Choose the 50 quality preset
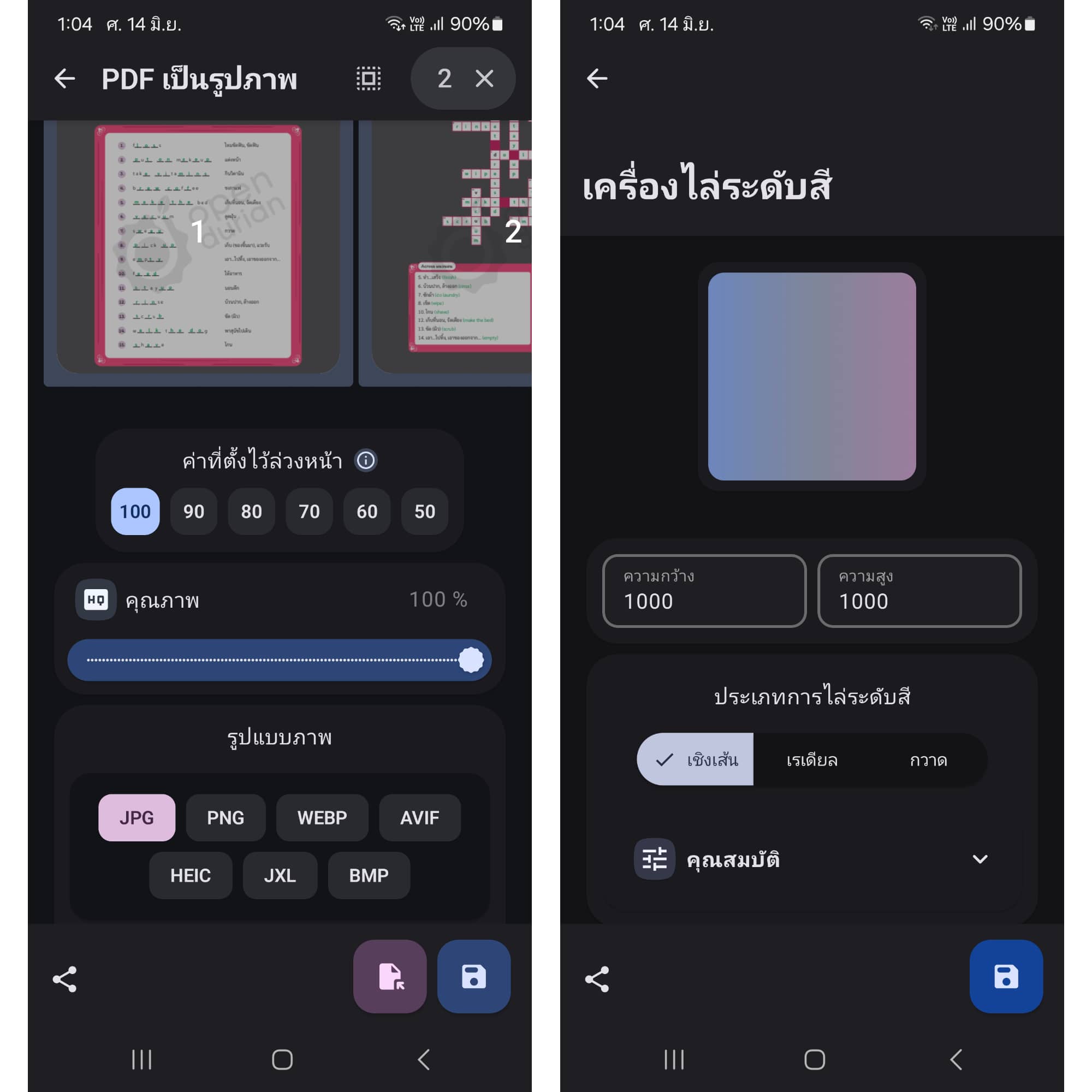Screen dimensions: 1092x1092 424,512
